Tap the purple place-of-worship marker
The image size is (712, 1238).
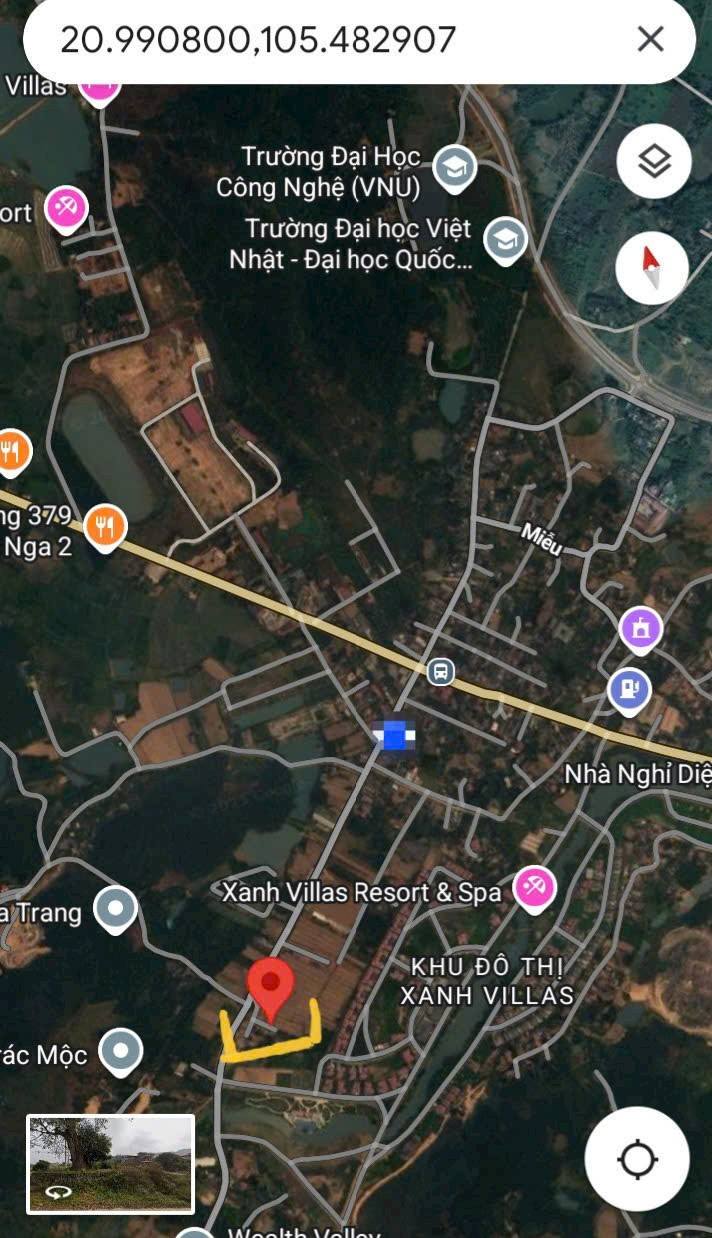click(640, 629)
